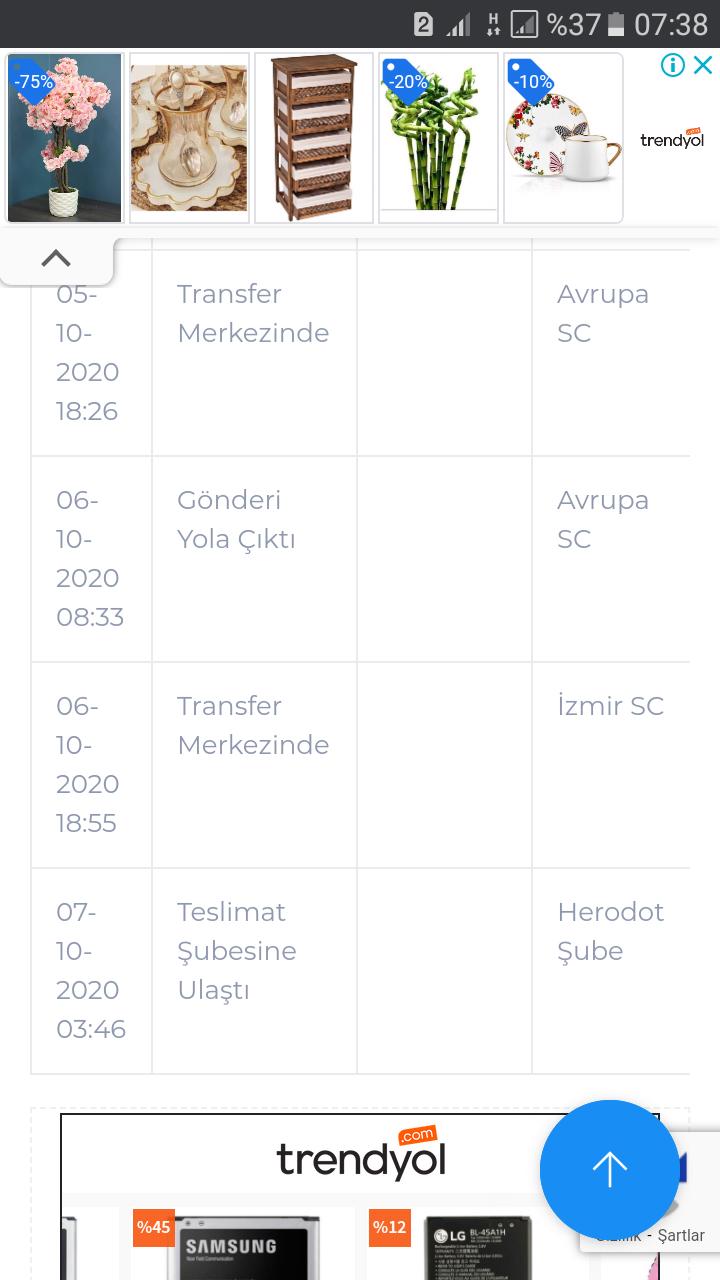Open the Samsung battery product ad
Image resolution: width=720 pixels, height=1280 pixels.
pyautogui.click(x=241, y=1244)
